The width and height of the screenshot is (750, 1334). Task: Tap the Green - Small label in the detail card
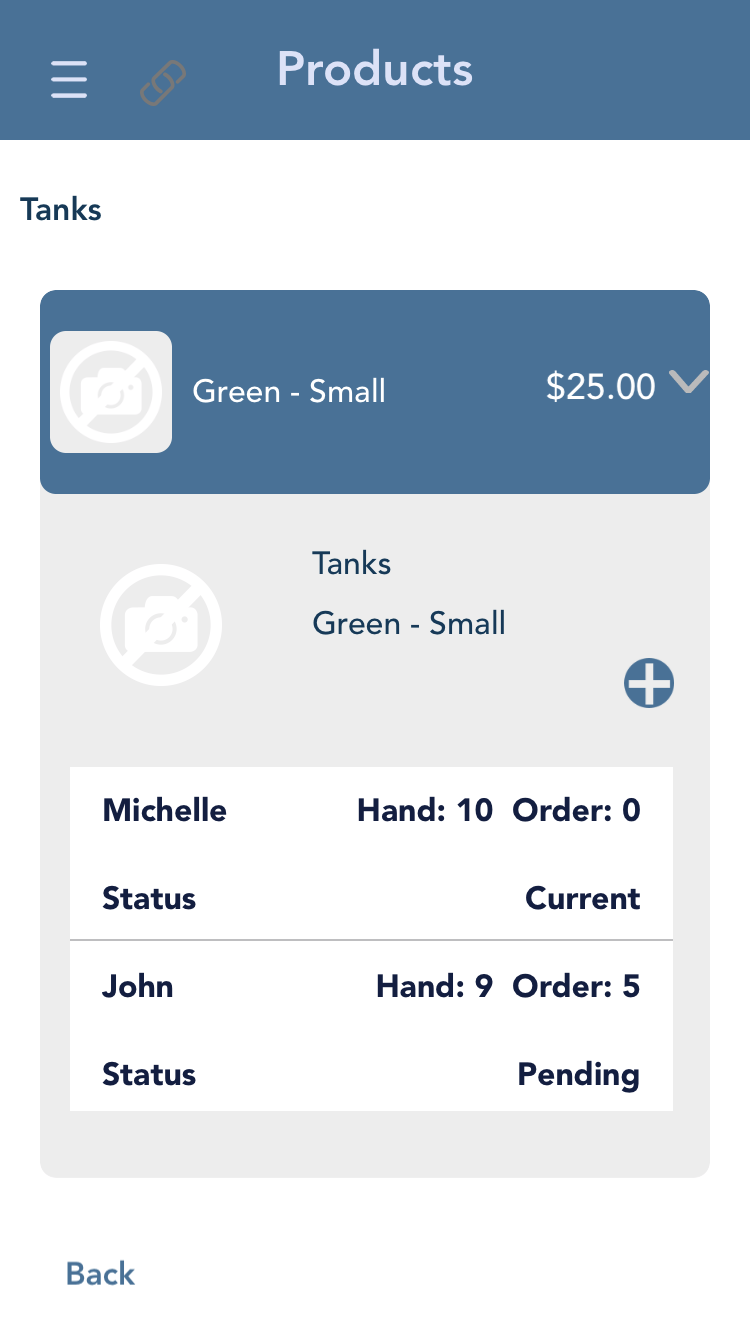coord(408,623)
